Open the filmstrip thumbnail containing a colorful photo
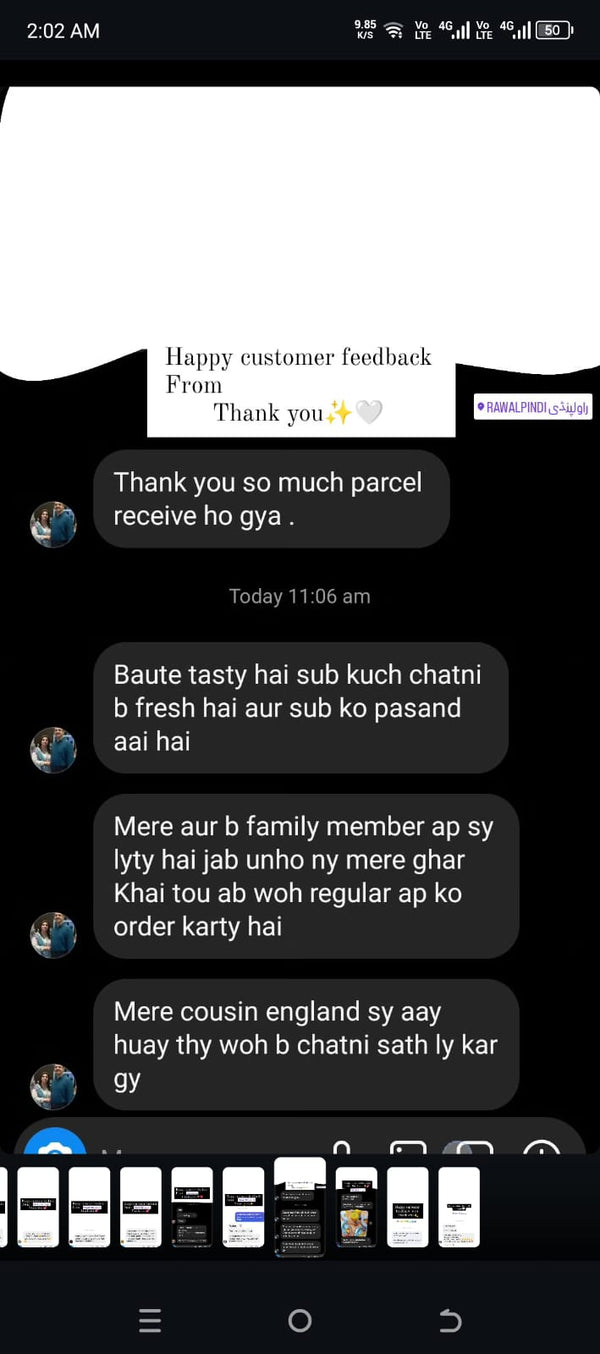 tap(356, 1207)
